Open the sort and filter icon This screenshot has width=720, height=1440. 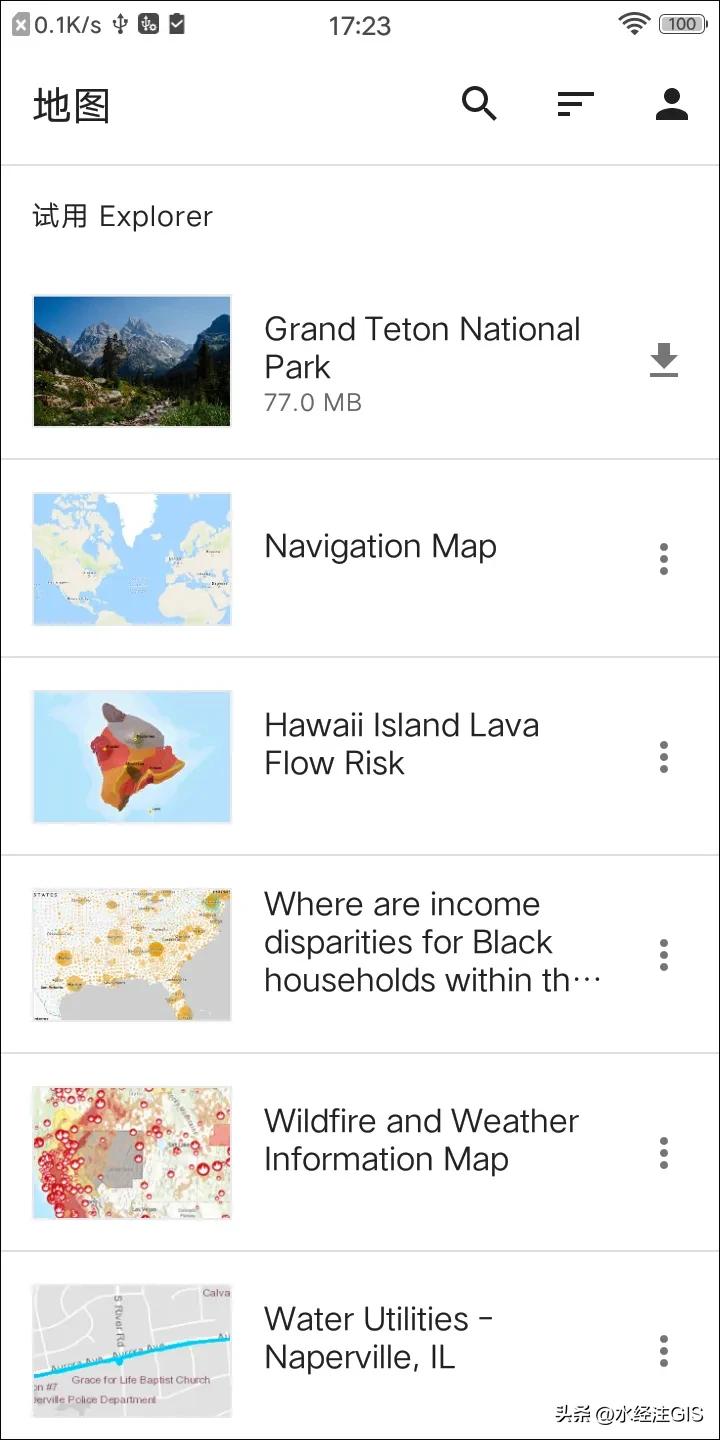[575, 104]
